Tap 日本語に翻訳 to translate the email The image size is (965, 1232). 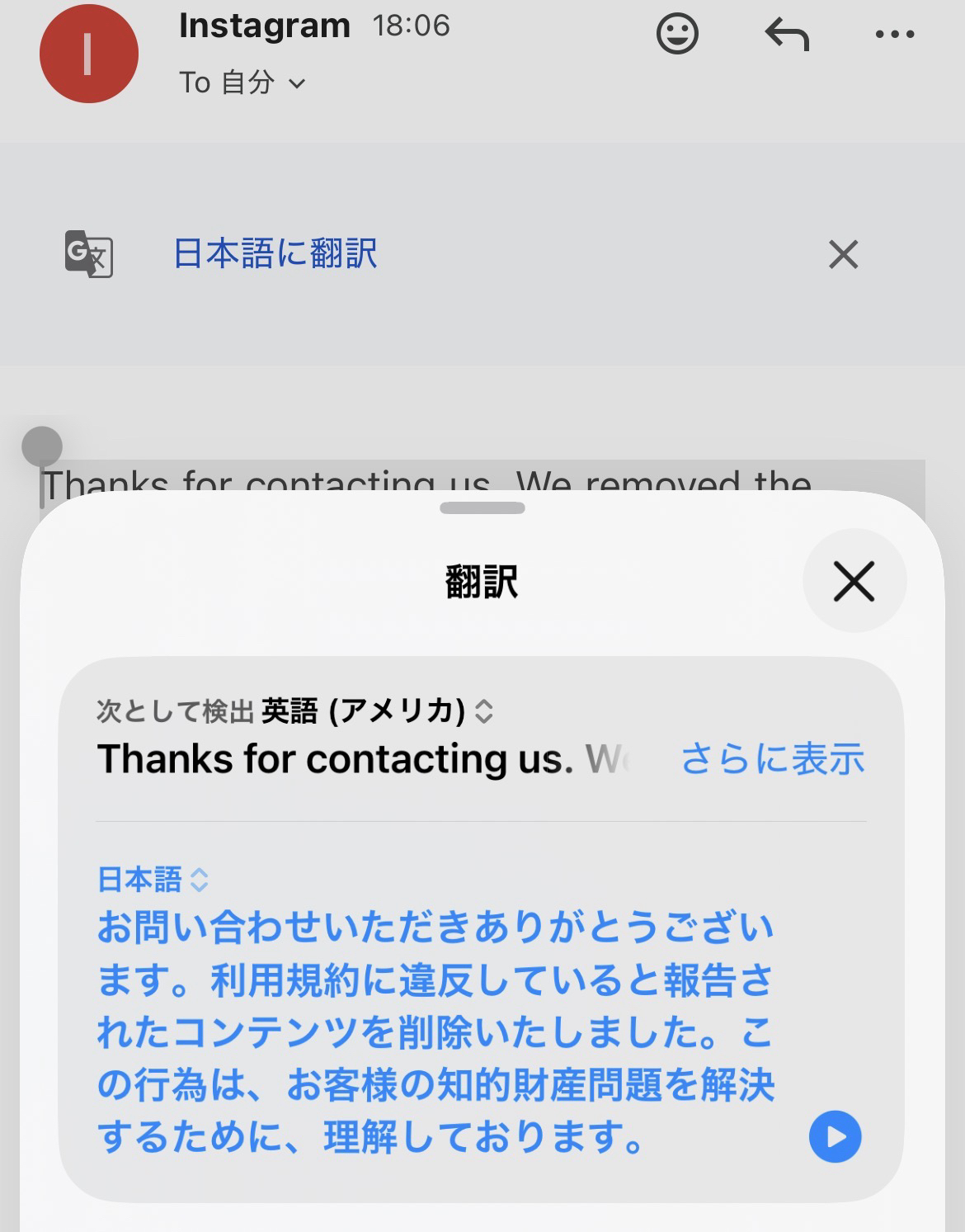click(x=275, y=253)
